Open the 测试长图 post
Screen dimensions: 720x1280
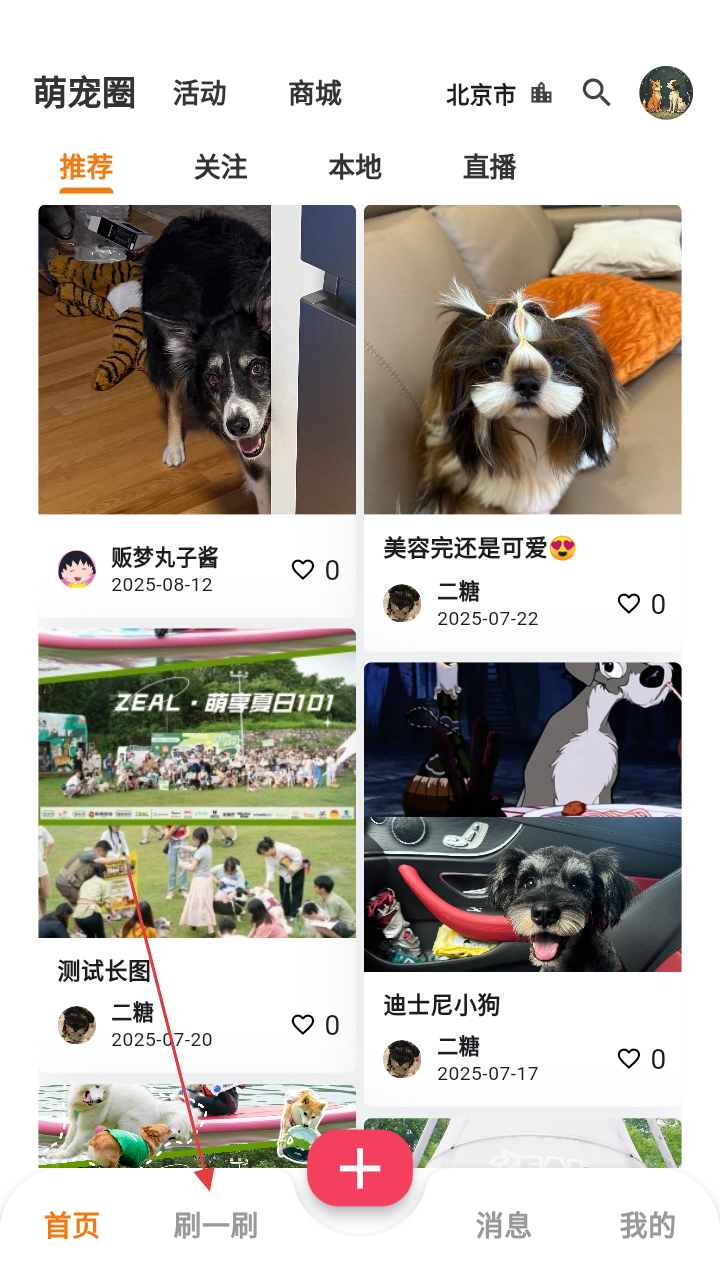197,783
